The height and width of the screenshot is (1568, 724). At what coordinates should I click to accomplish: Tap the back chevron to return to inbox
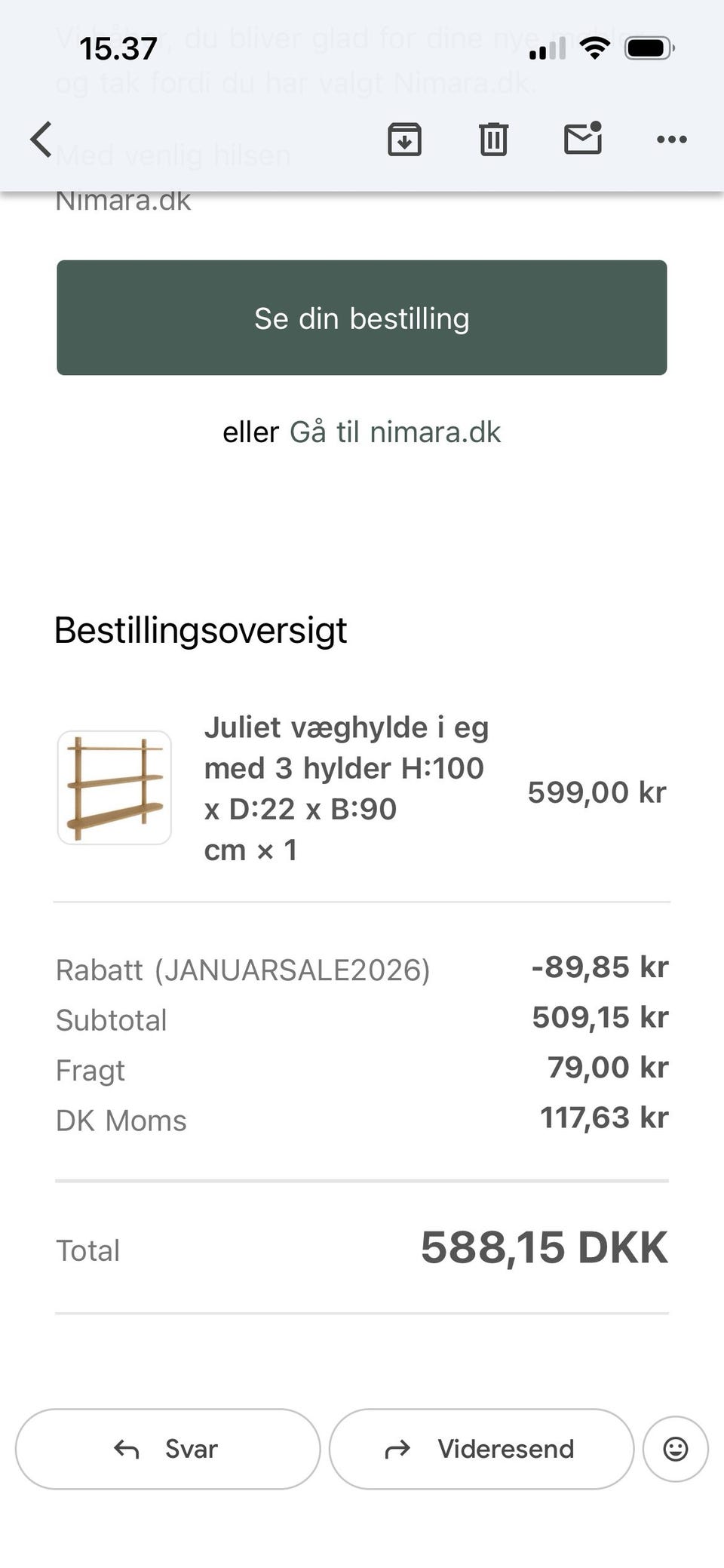[40, 140]
